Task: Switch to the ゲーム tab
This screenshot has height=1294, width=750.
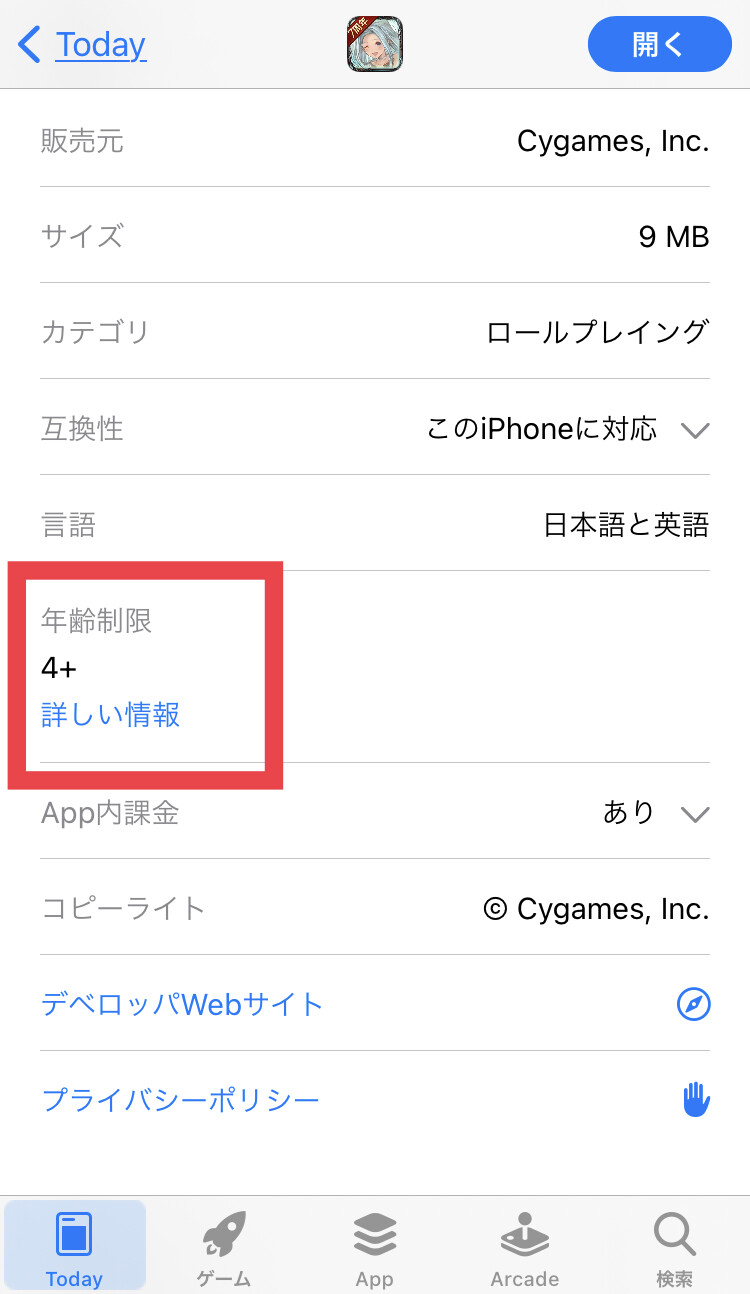Action: point(224,1246)
